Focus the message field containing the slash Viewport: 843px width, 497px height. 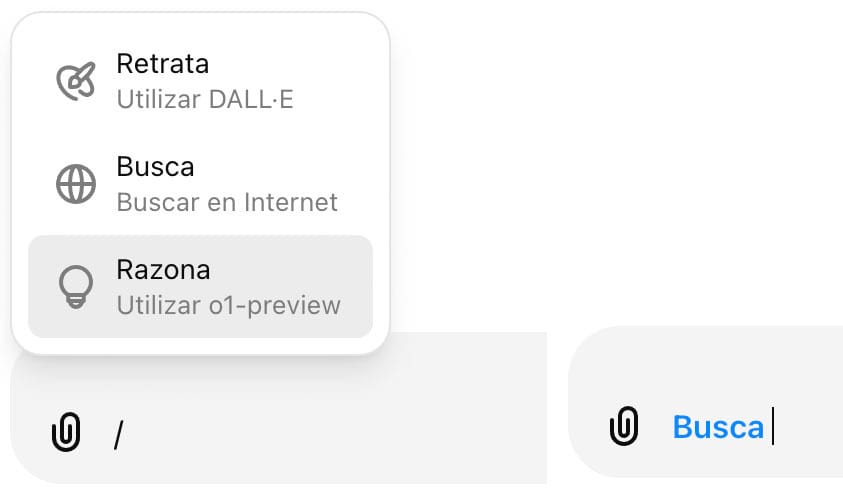(320, 433)
